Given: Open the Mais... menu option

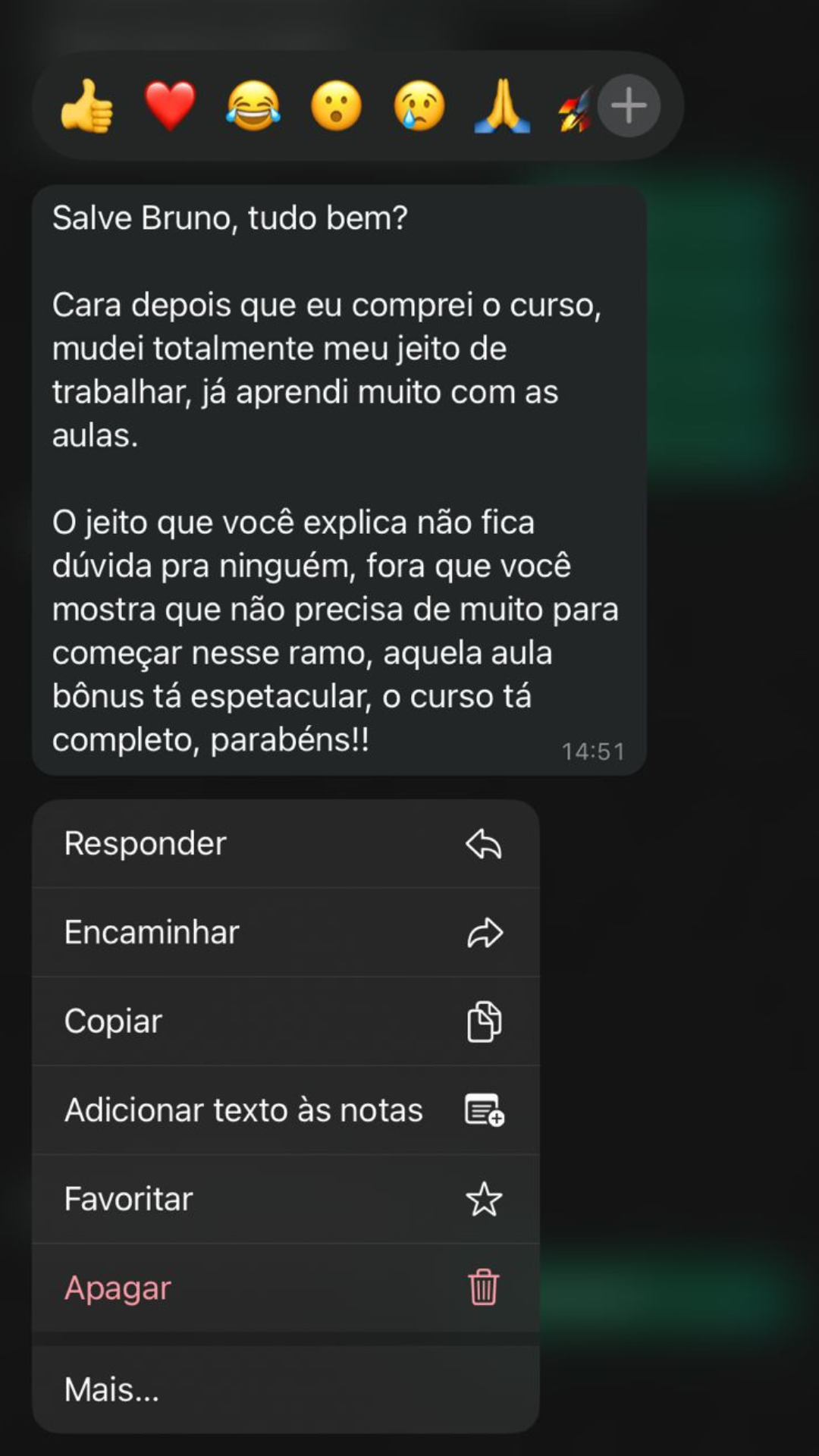Looking at the screenshot, I should pos(111,1390).
